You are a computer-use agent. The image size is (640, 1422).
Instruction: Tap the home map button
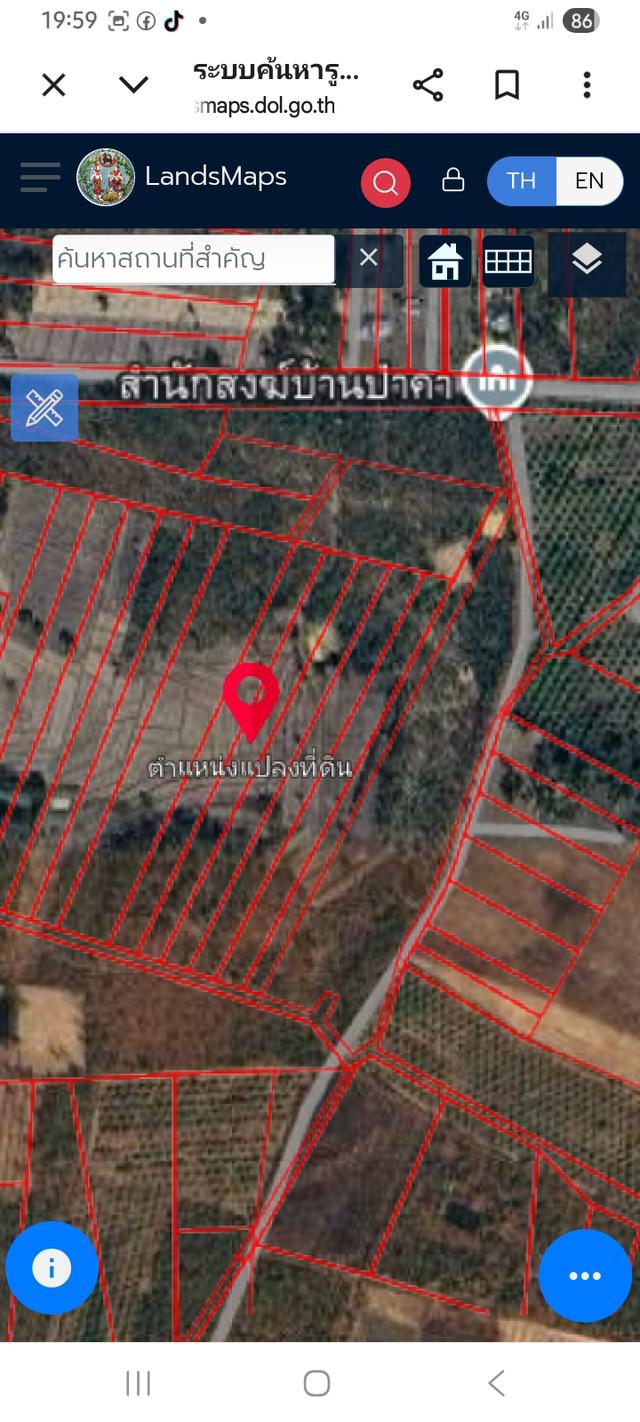pyautogui.click(x=445, y=262)
